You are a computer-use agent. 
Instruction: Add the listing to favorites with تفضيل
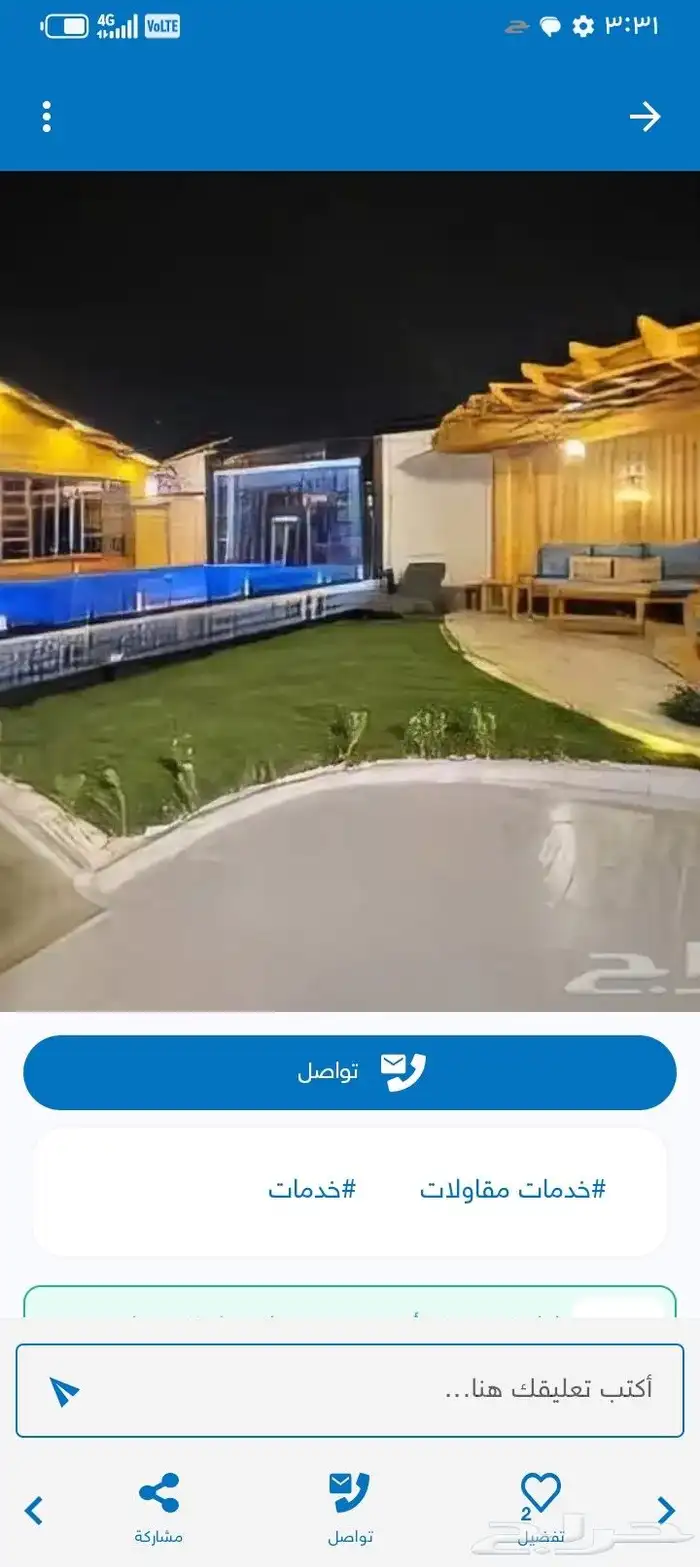[x=541, y=1506]
